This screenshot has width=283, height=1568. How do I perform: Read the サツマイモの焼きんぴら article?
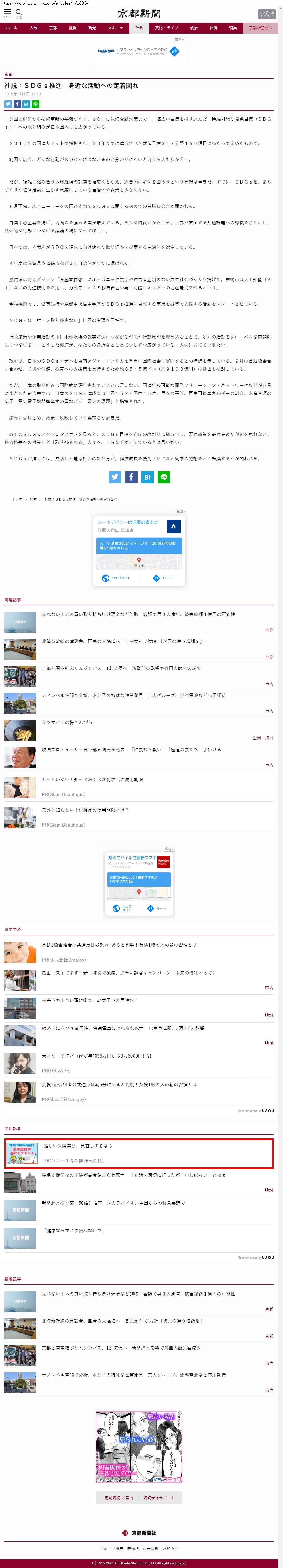(67, 722)
